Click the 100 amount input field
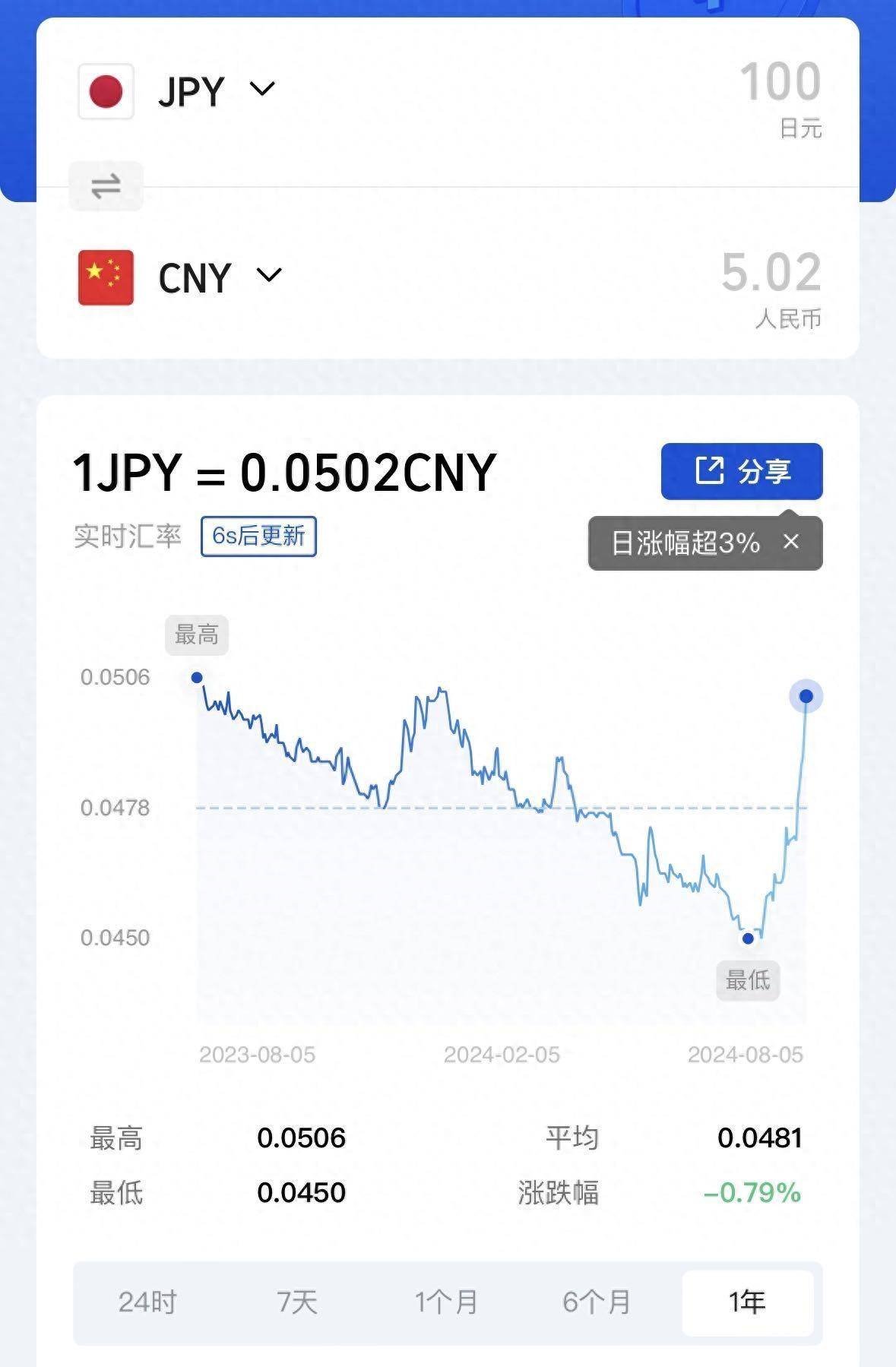 (781, 83)
